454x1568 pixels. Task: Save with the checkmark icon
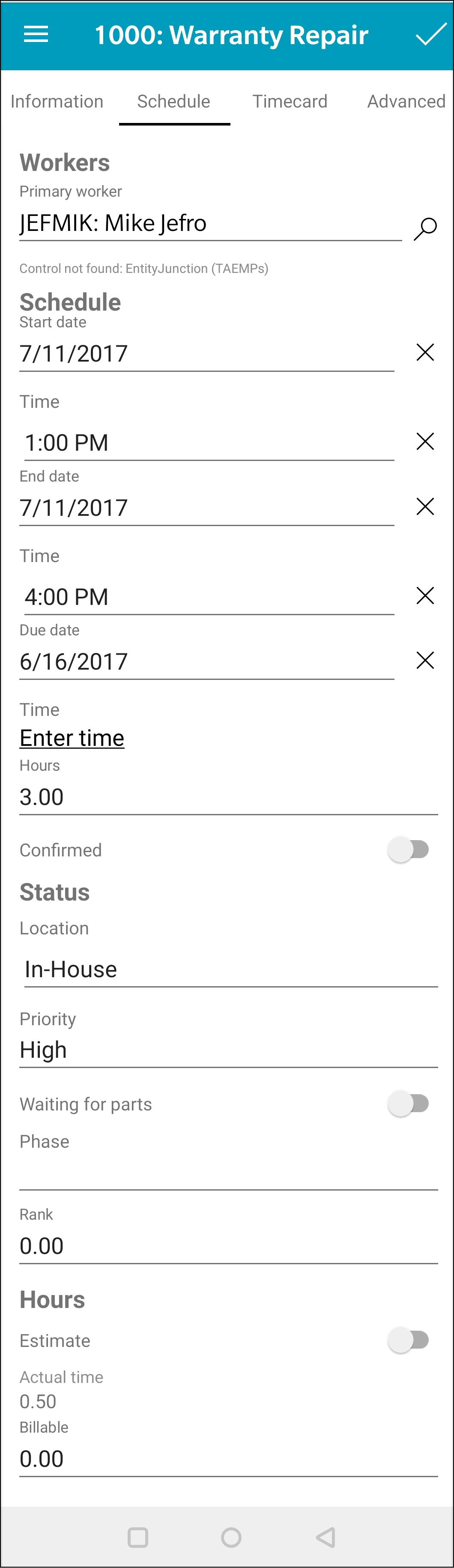click(431, 35)
